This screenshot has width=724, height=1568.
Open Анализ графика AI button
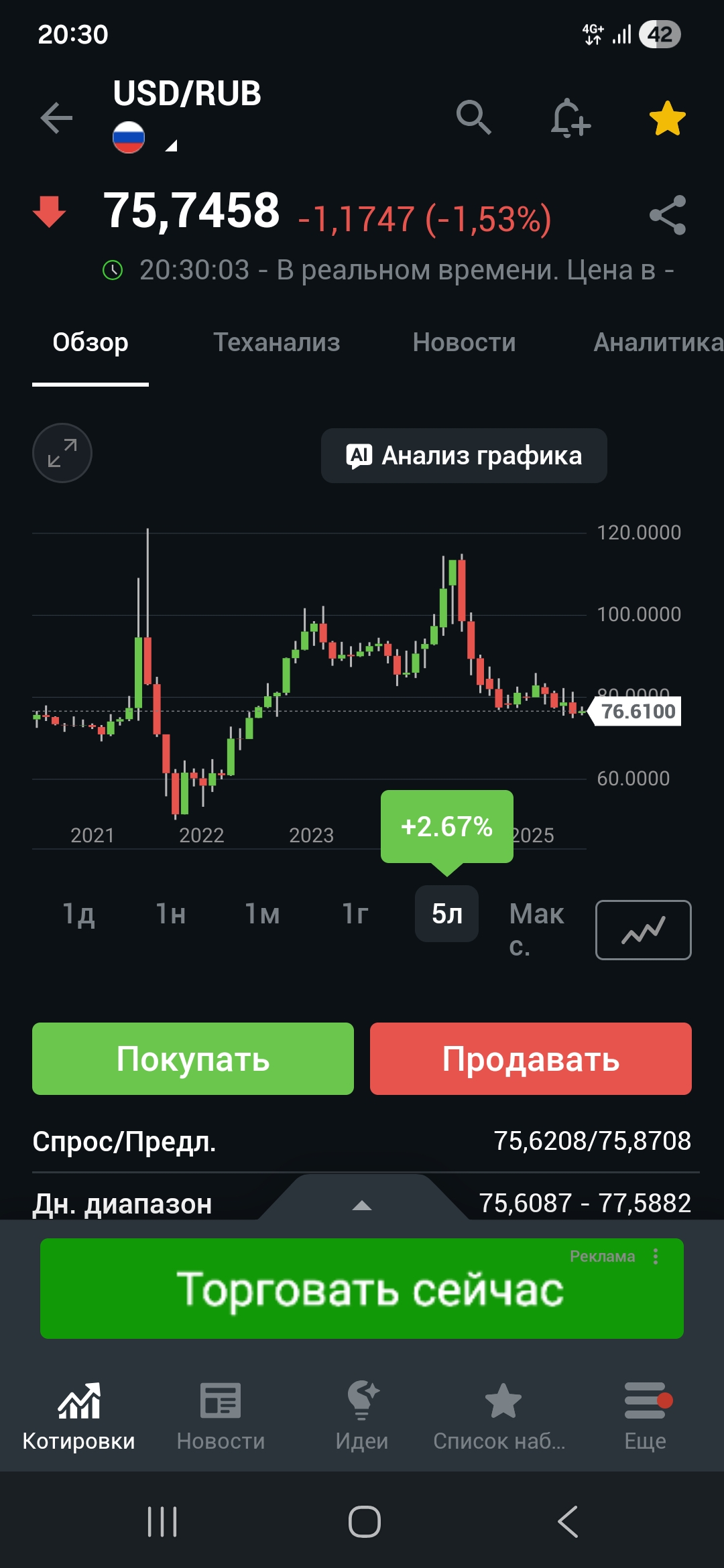(464, 456)
